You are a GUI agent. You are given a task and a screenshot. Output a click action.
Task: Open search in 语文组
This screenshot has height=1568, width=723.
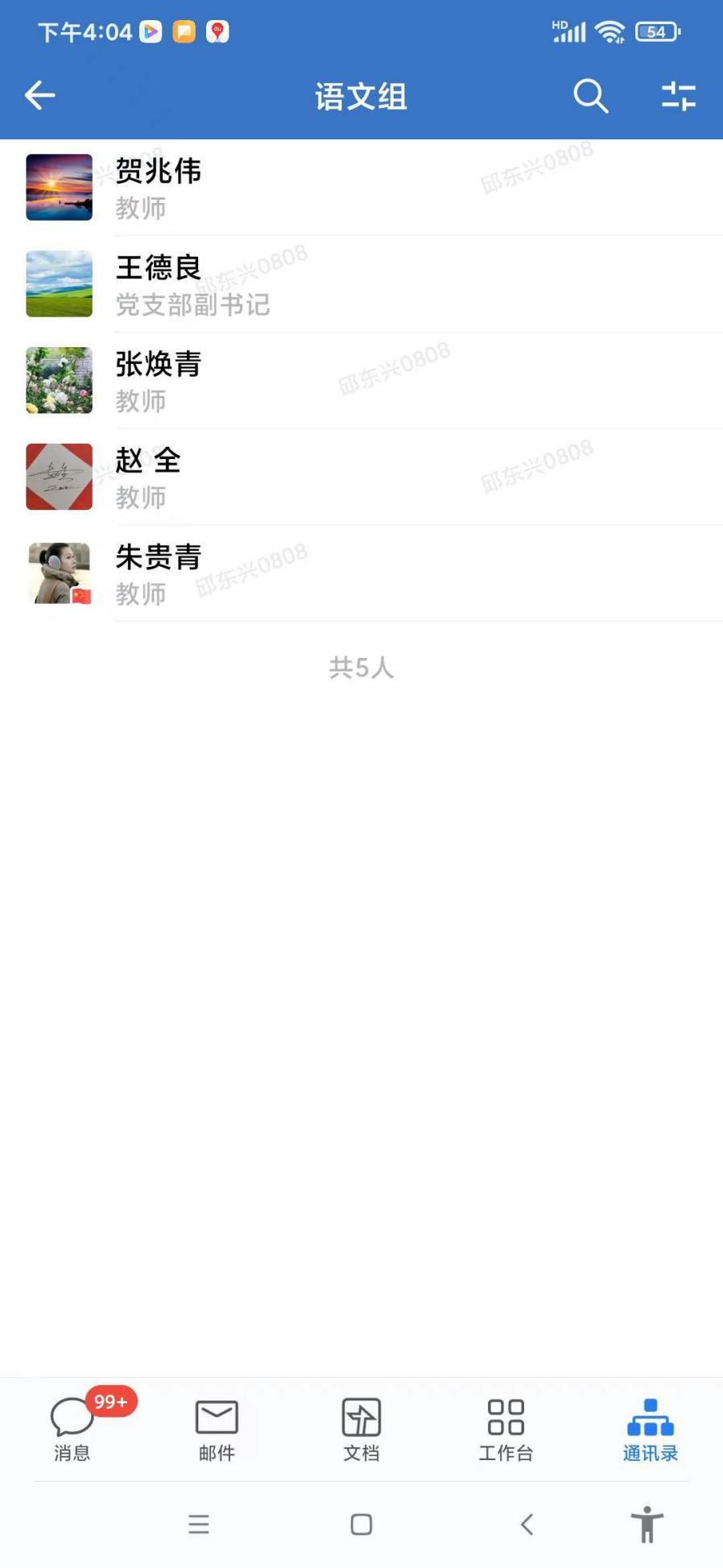[x=590, y=96]
